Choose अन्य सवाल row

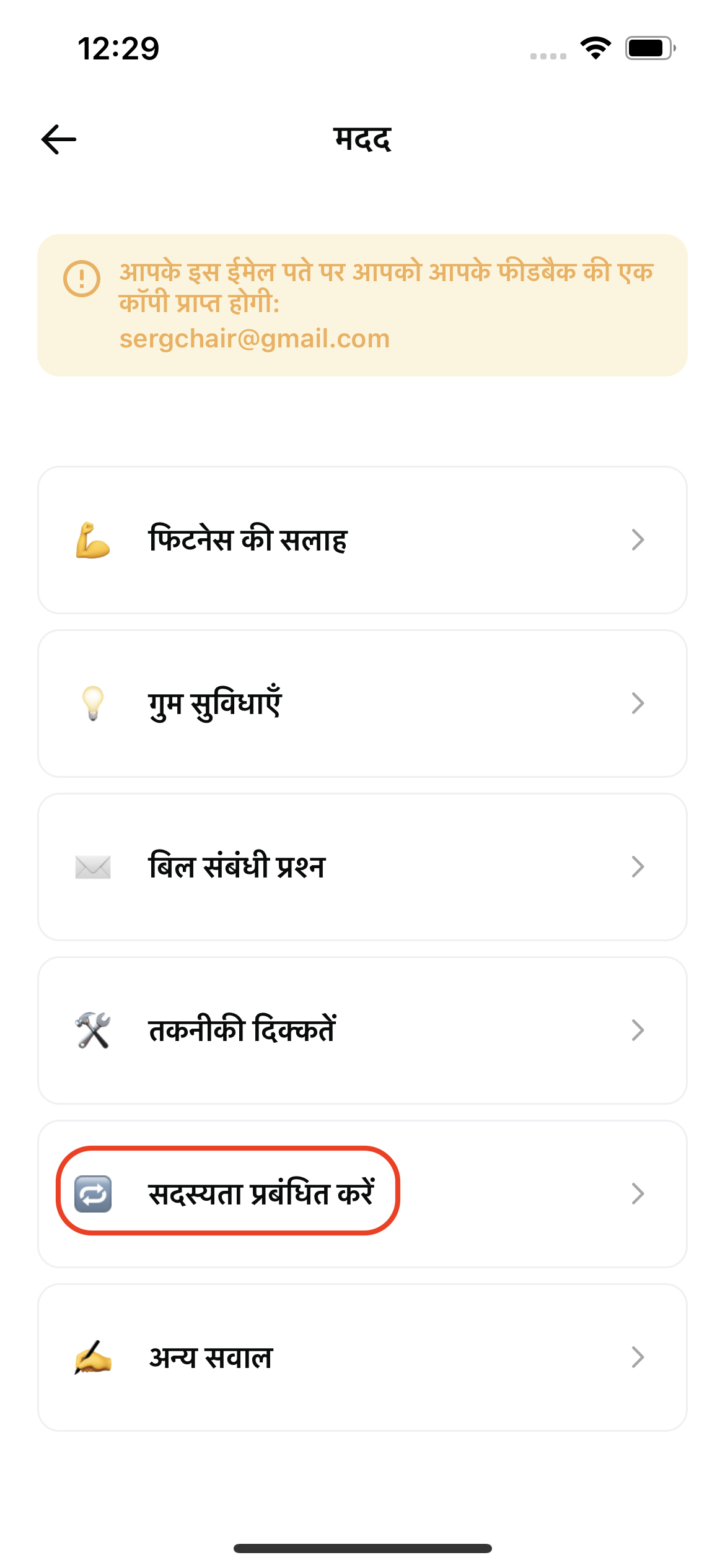click(x=362, y=1357)
